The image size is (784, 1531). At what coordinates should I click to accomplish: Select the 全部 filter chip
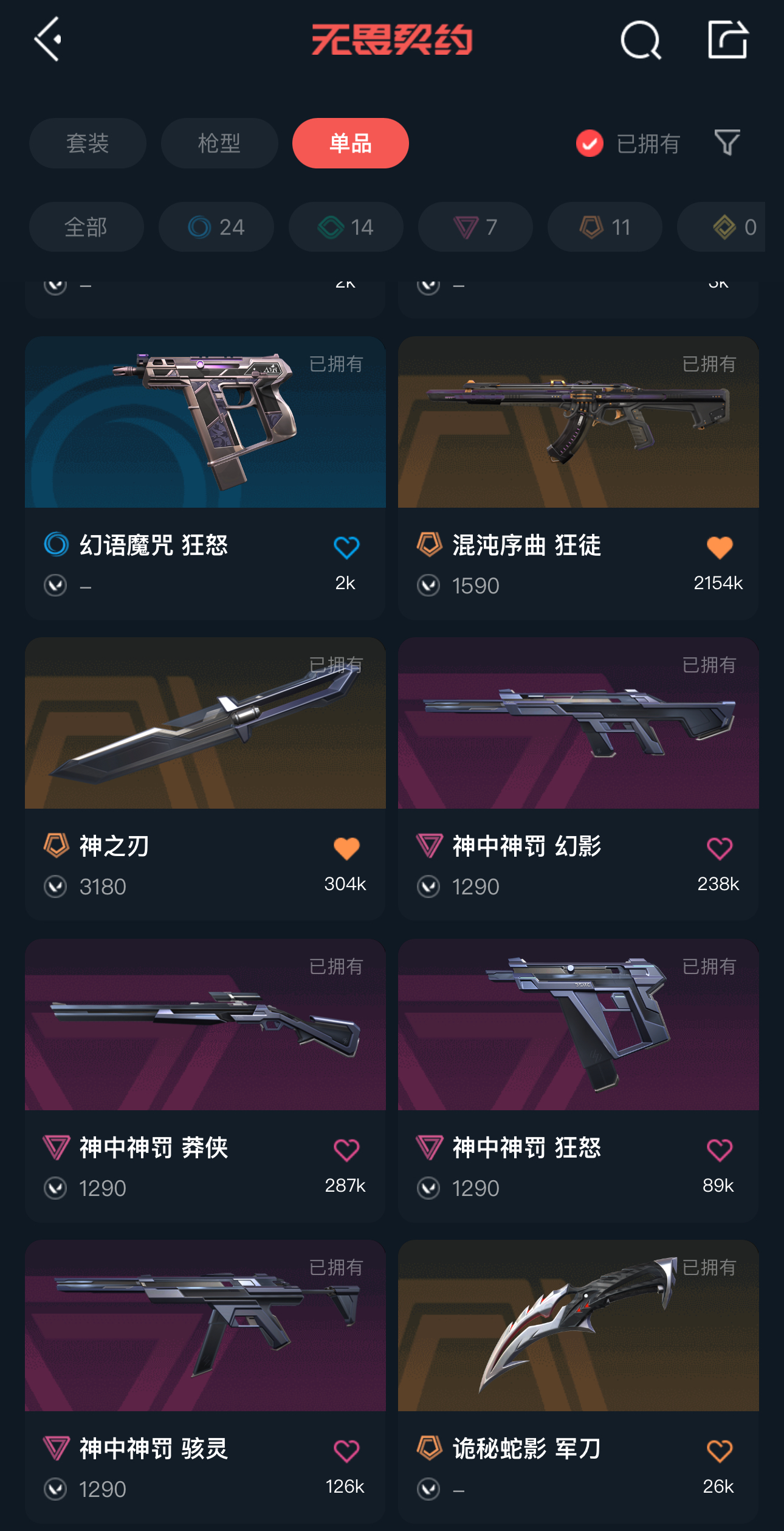(x=86, y=227)
